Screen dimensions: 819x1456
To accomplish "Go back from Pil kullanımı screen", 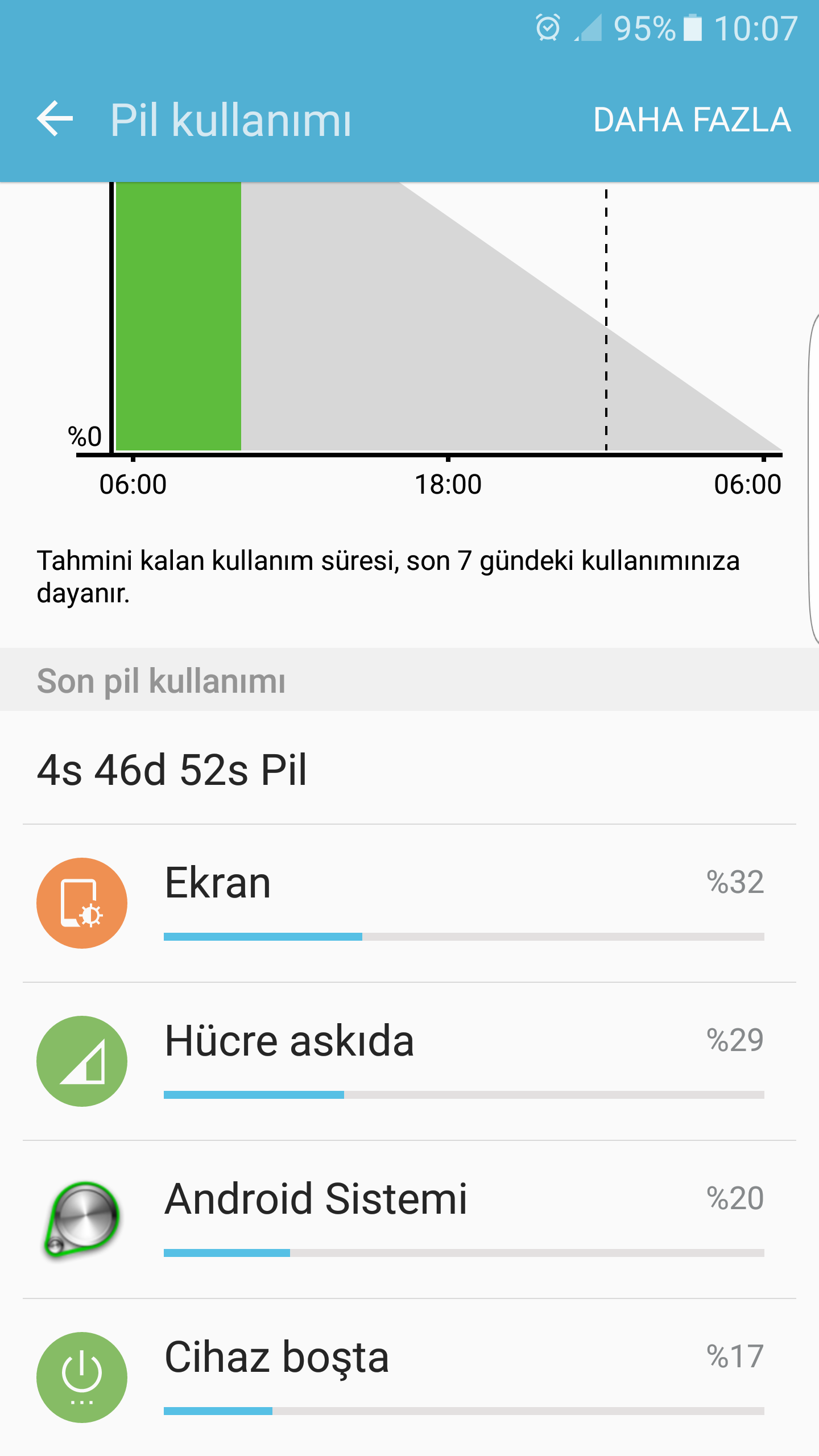I will (55, 119).
